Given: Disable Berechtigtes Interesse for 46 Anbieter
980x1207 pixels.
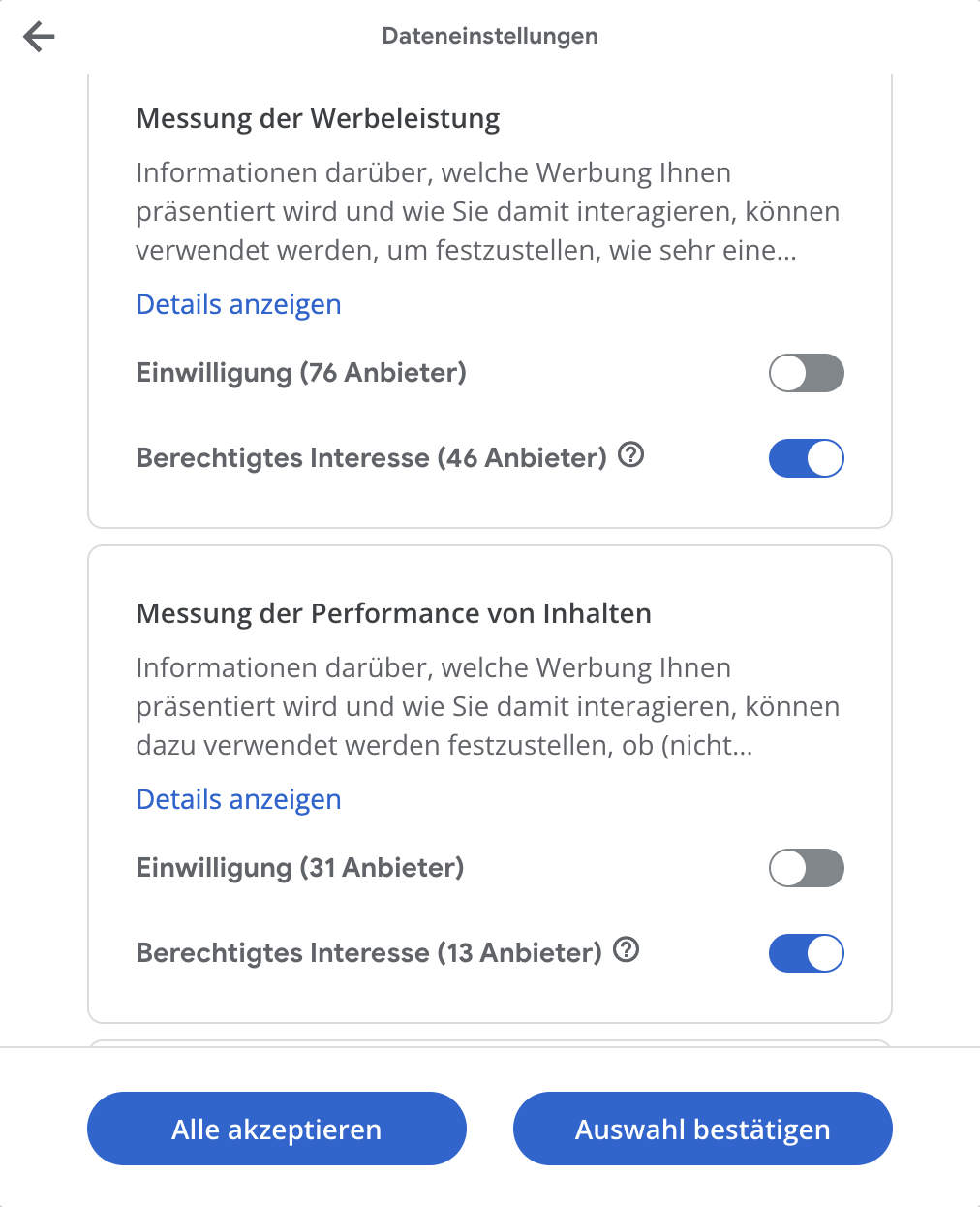Looking at the screenshot, I should pos(806,458).
